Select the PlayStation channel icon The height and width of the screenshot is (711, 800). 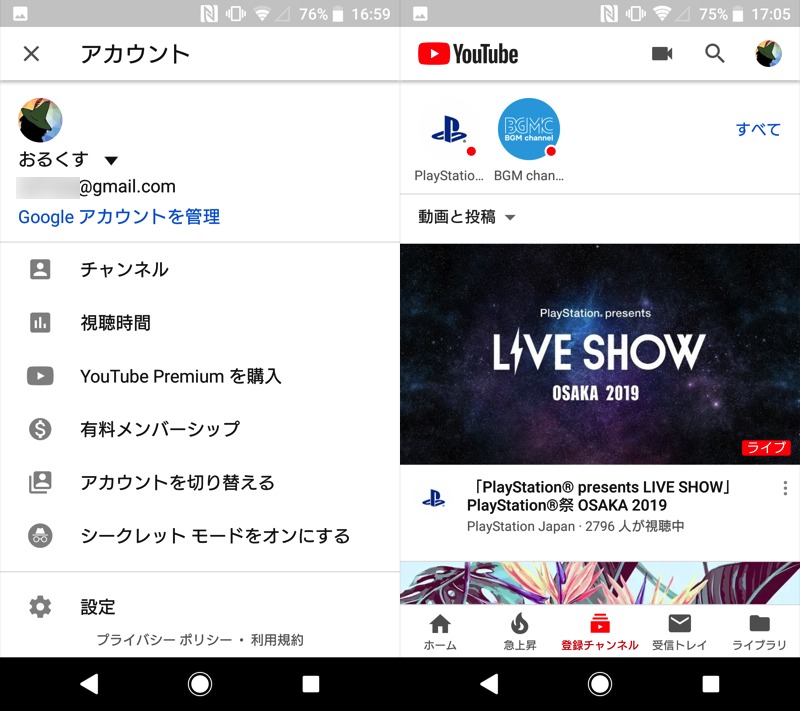pos(449,130)
